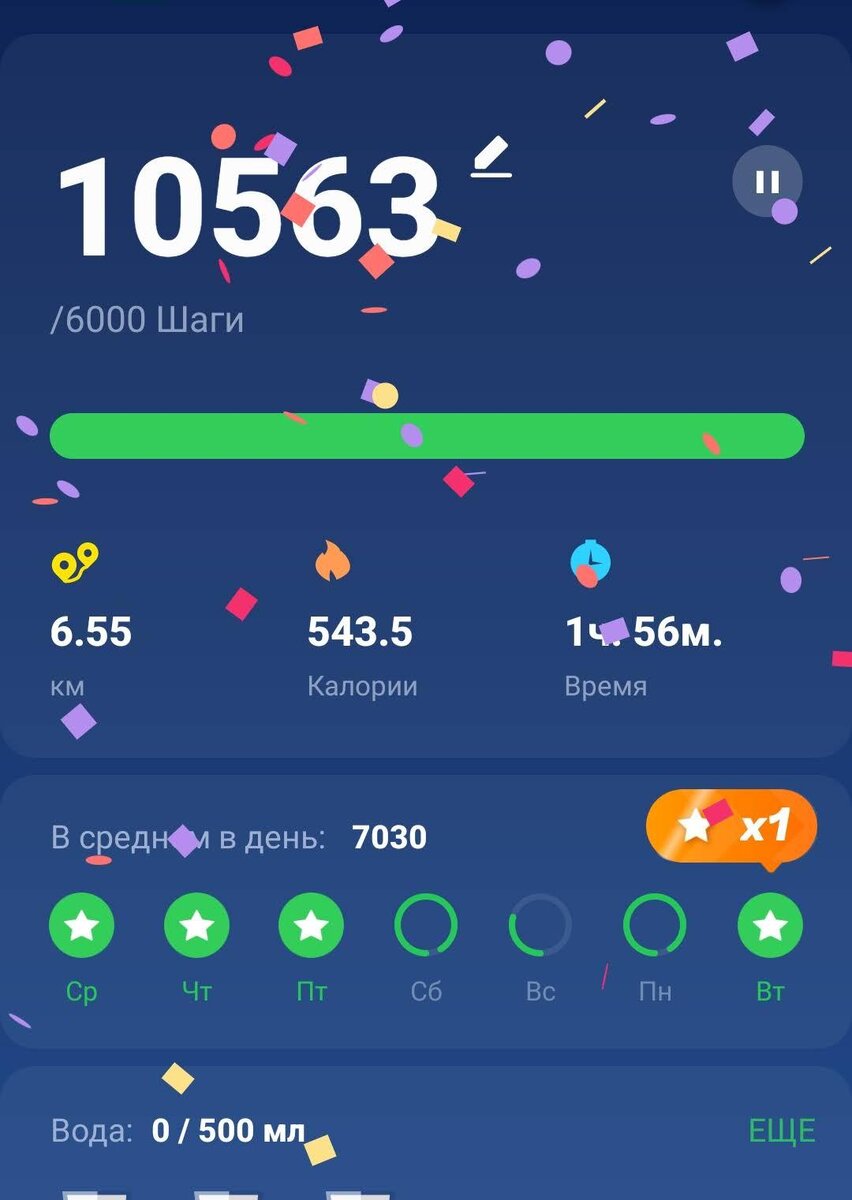Open Sunday (Вс) progress ring

[x=540, y=926]
